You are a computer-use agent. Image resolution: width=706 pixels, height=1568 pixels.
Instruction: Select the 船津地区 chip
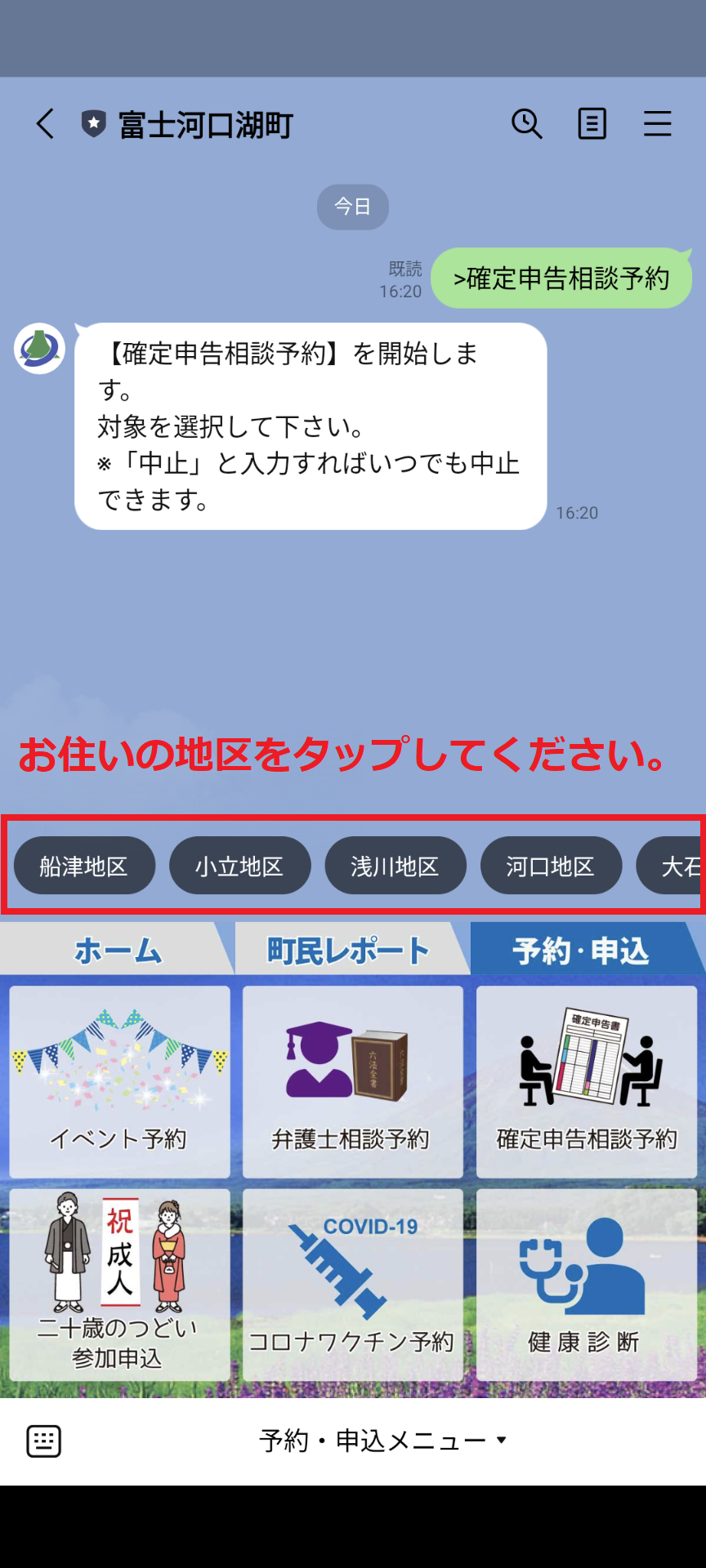[x=84, y=866]
